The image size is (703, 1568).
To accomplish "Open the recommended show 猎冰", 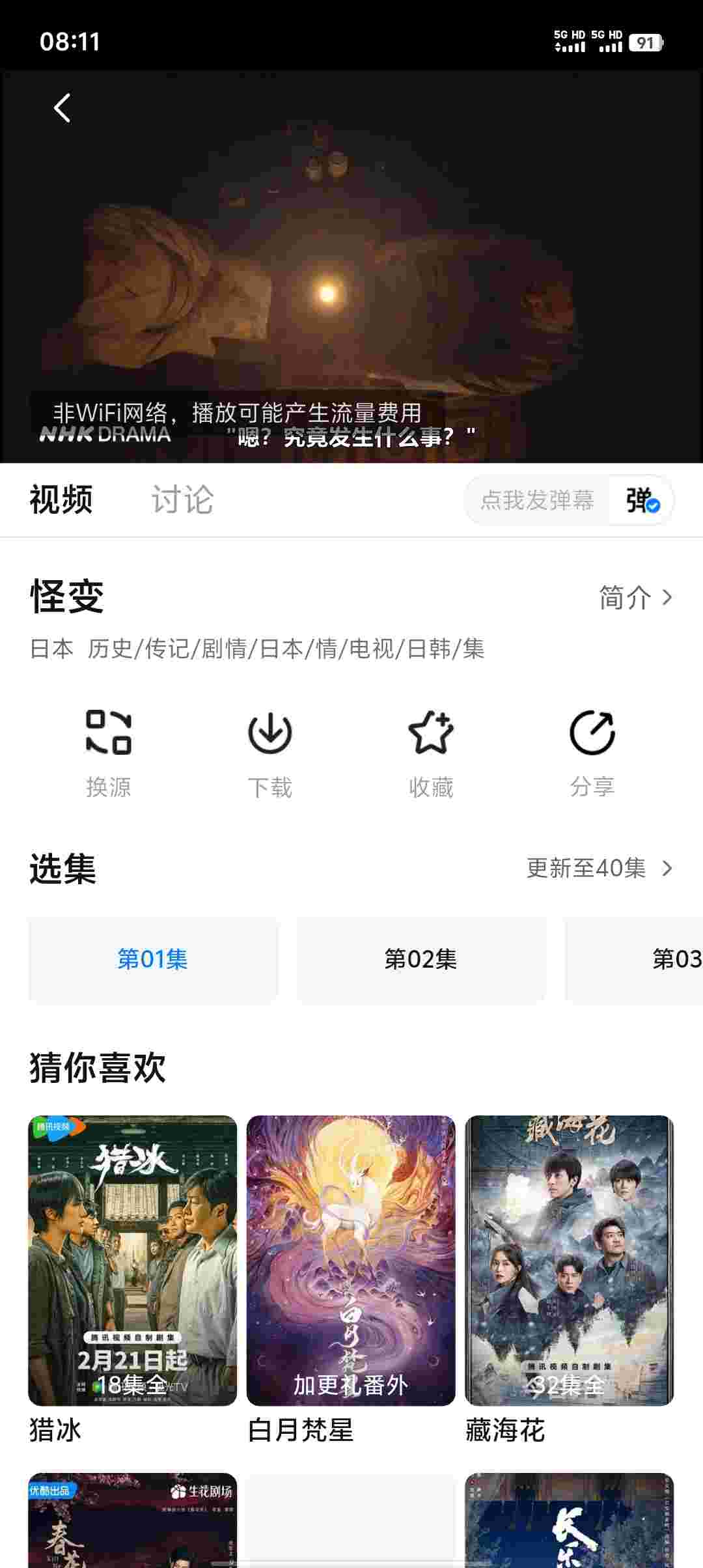I will 132,1261.
